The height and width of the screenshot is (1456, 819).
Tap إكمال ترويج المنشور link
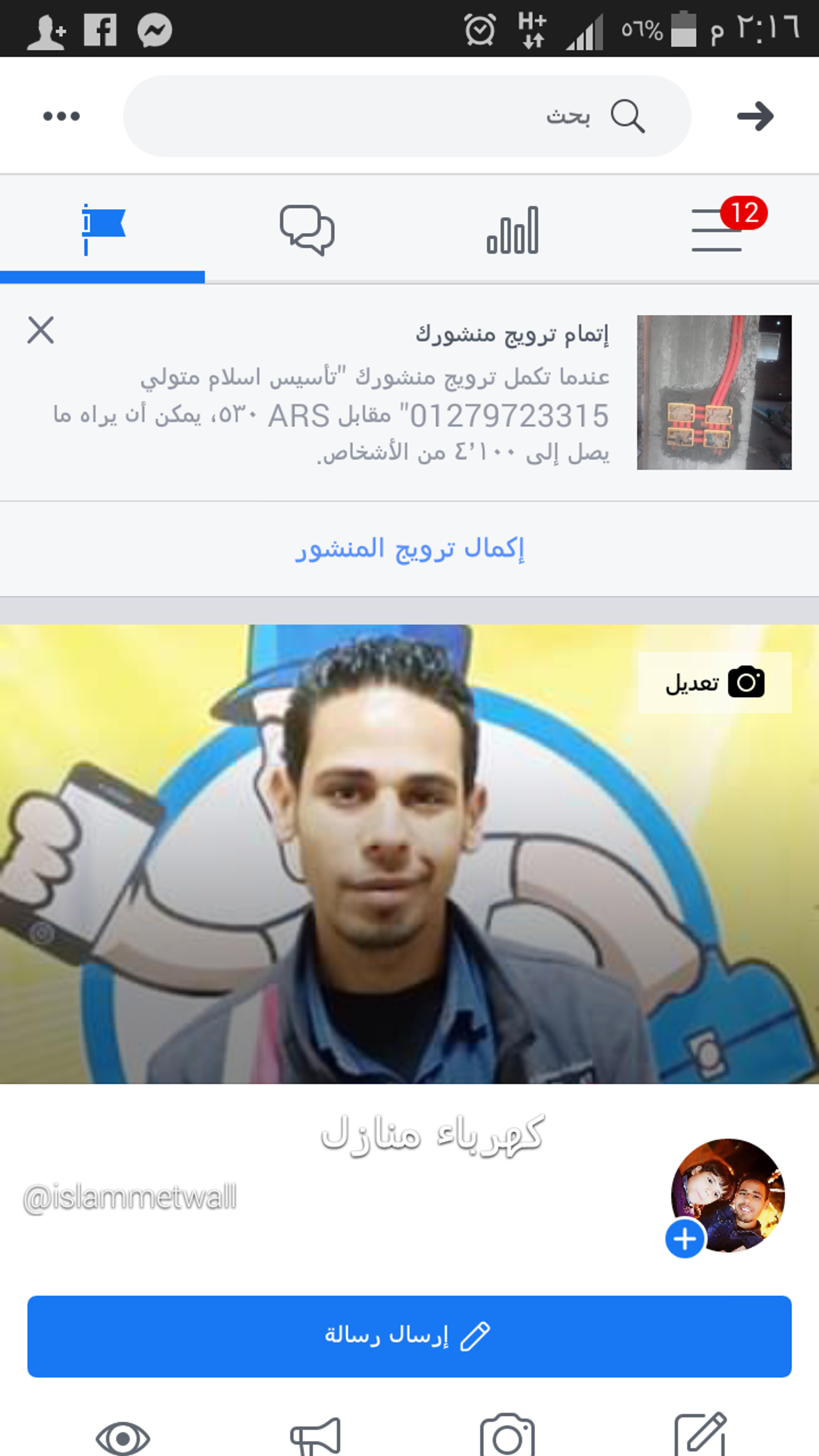410,549
